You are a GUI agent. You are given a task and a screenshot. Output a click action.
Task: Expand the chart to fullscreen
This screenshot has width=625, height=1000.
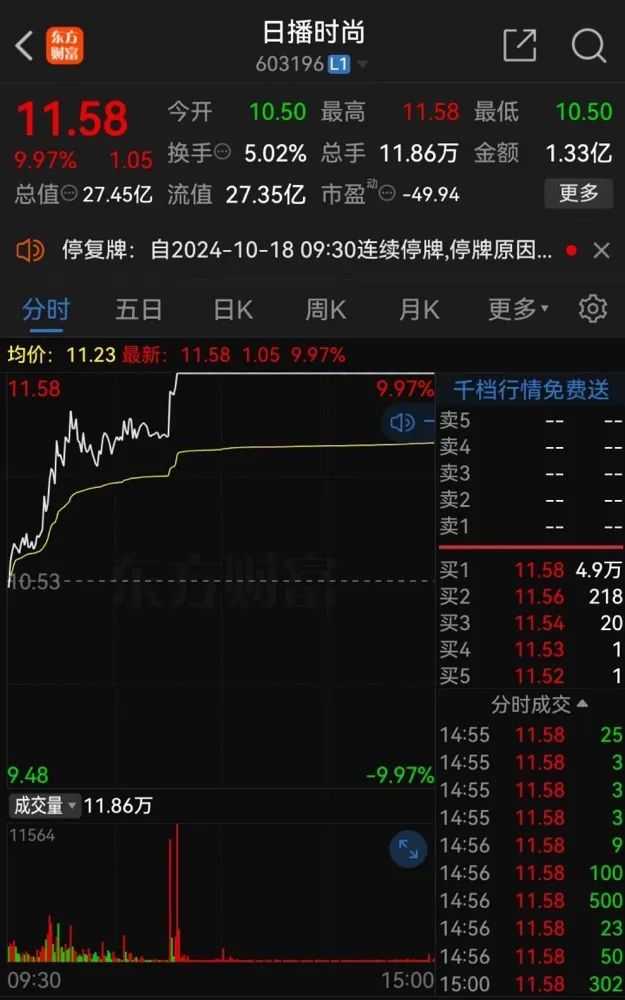[408, 850]
